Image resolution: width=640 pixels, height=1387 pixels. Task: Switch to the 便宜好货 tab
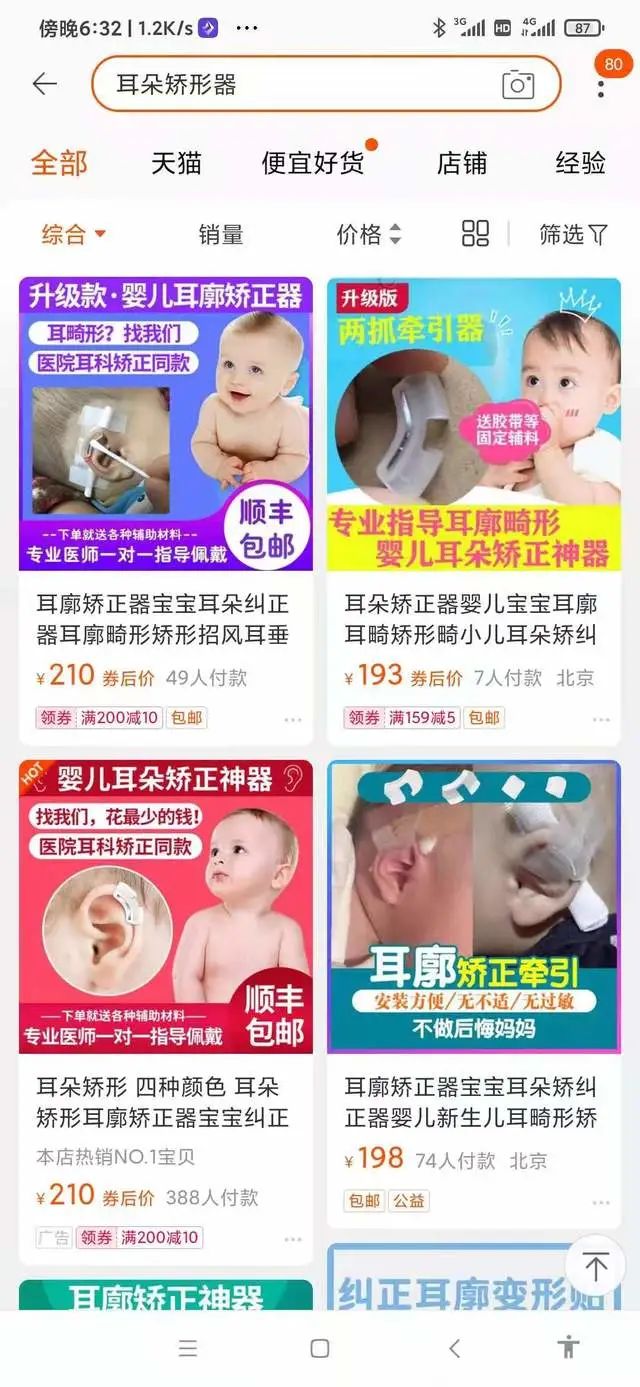313,162
